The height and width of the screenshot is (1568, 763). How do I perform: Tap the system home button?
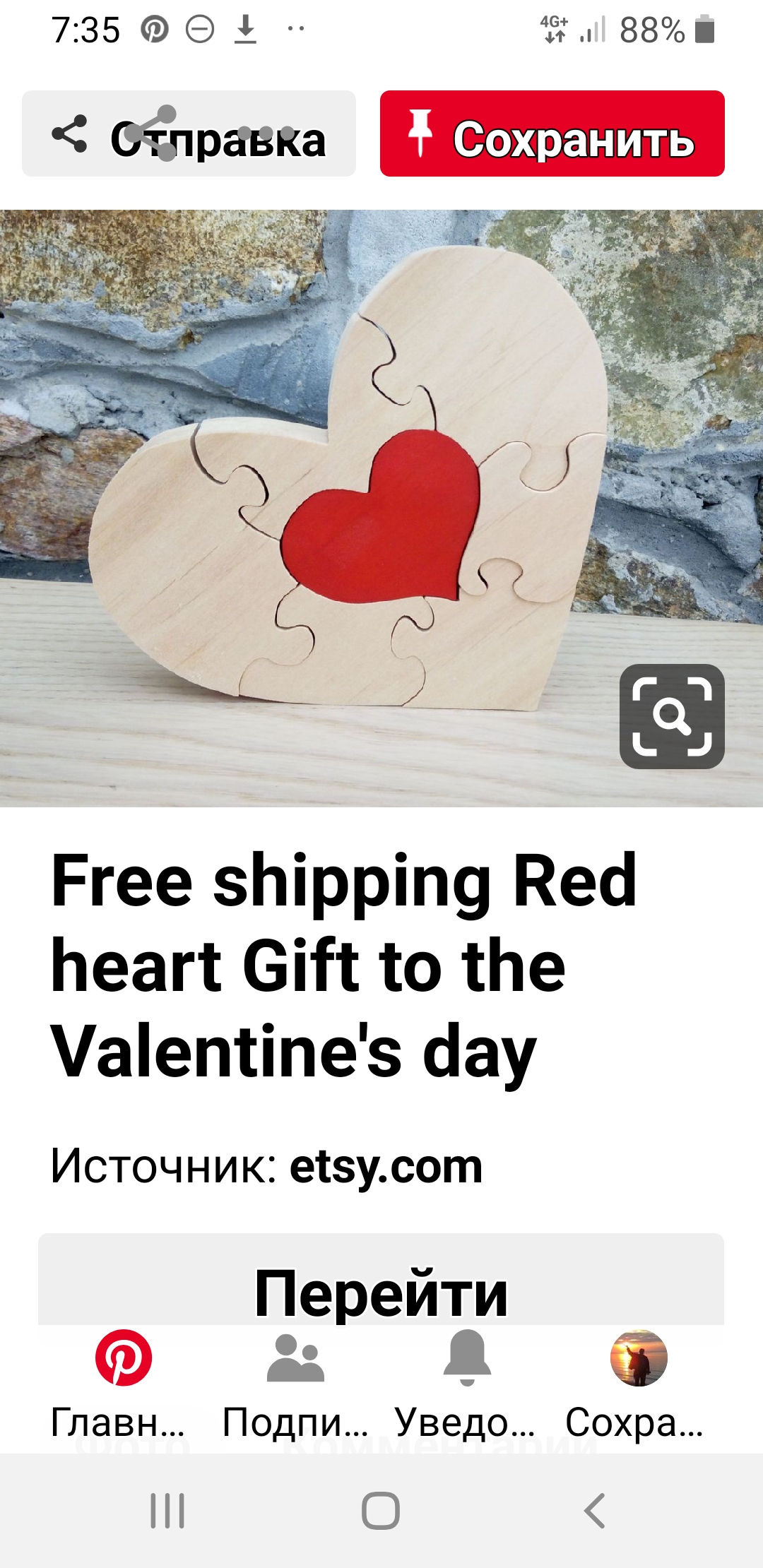[x=381, y=1511]
